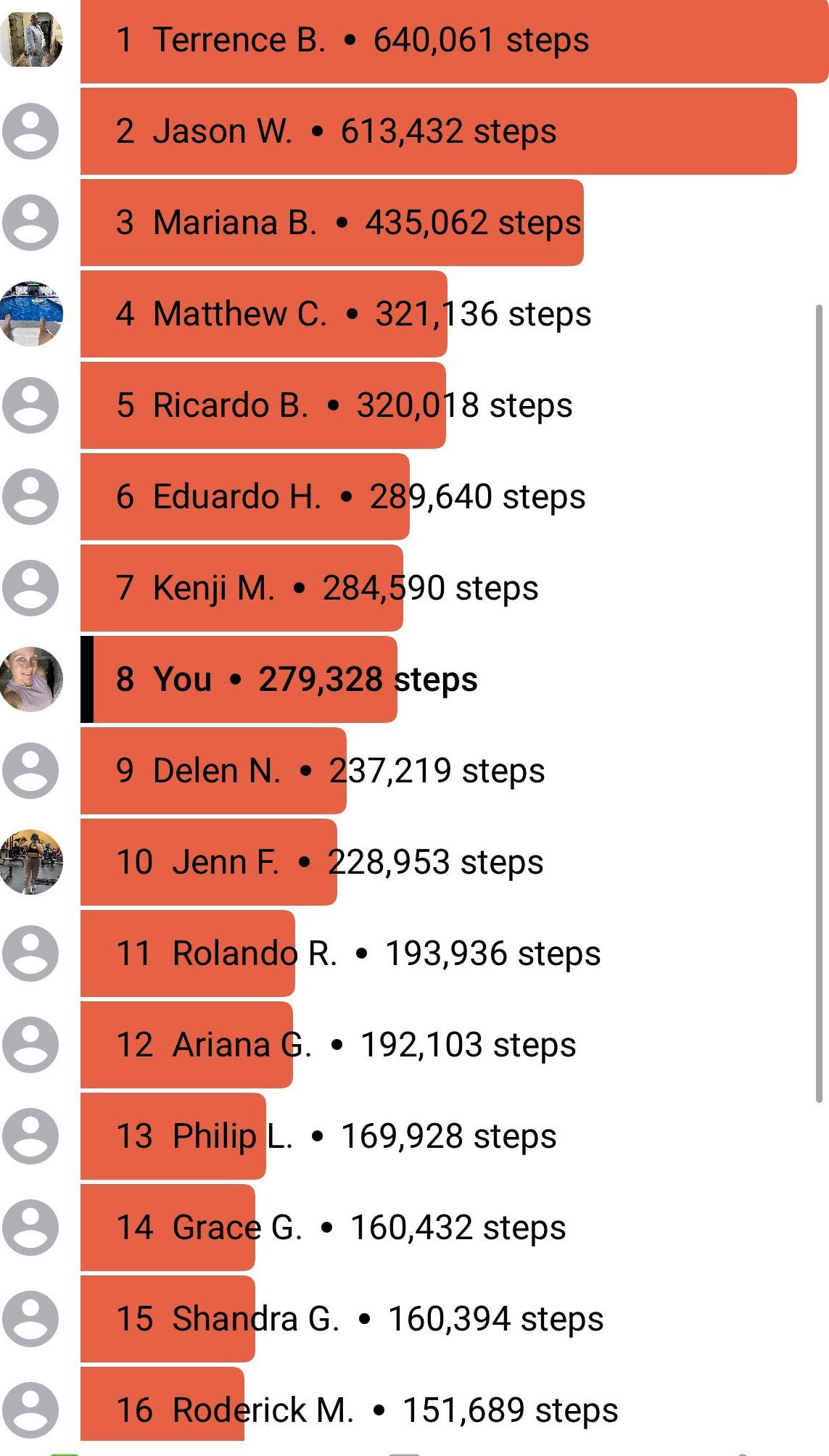Select Delen N. in the leaderboard
The image size is (829, 1456).
[330, 771]
